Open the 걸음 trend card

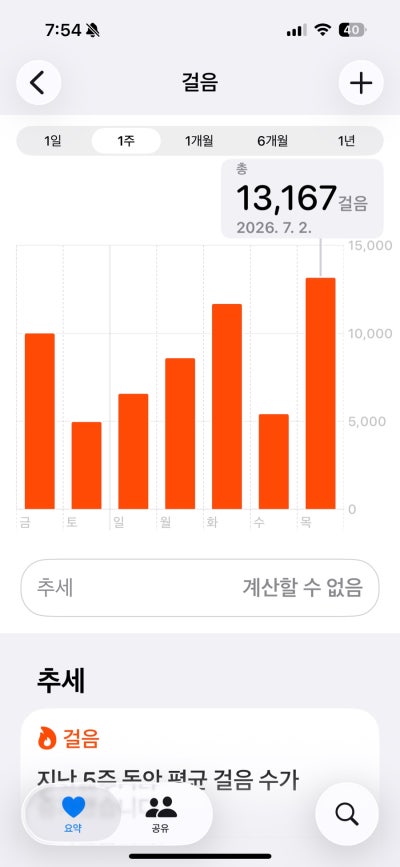tap(200, 763)
